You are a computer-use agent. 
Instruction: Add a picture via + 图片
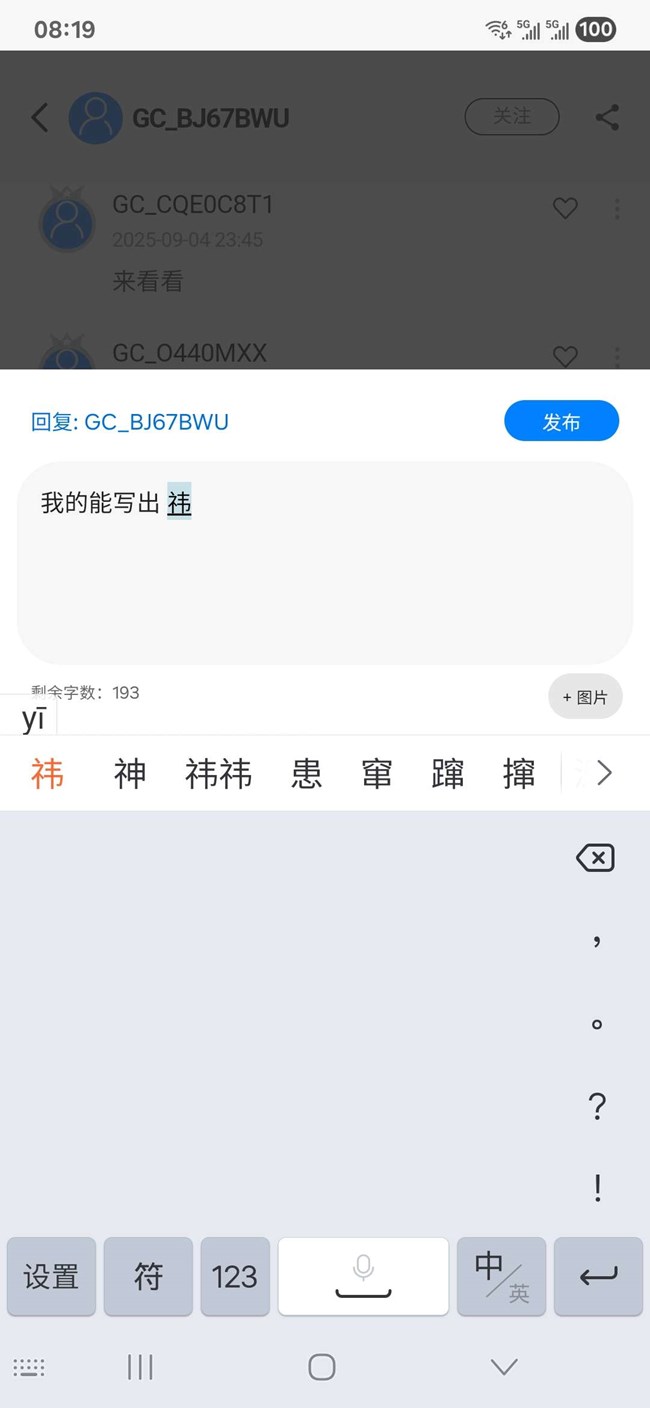pos(585,697)
